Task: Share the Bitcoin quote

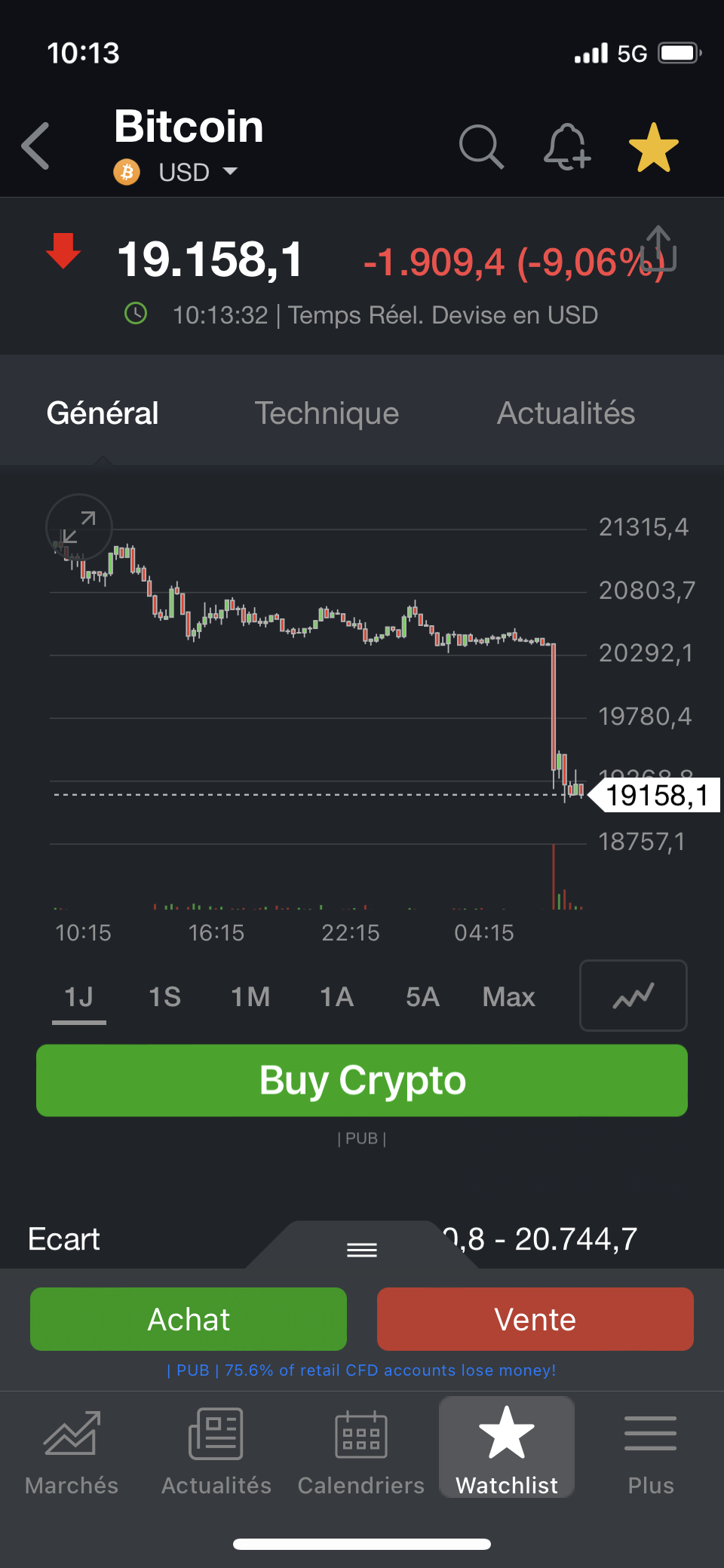Action: click(x=659, y=247)
